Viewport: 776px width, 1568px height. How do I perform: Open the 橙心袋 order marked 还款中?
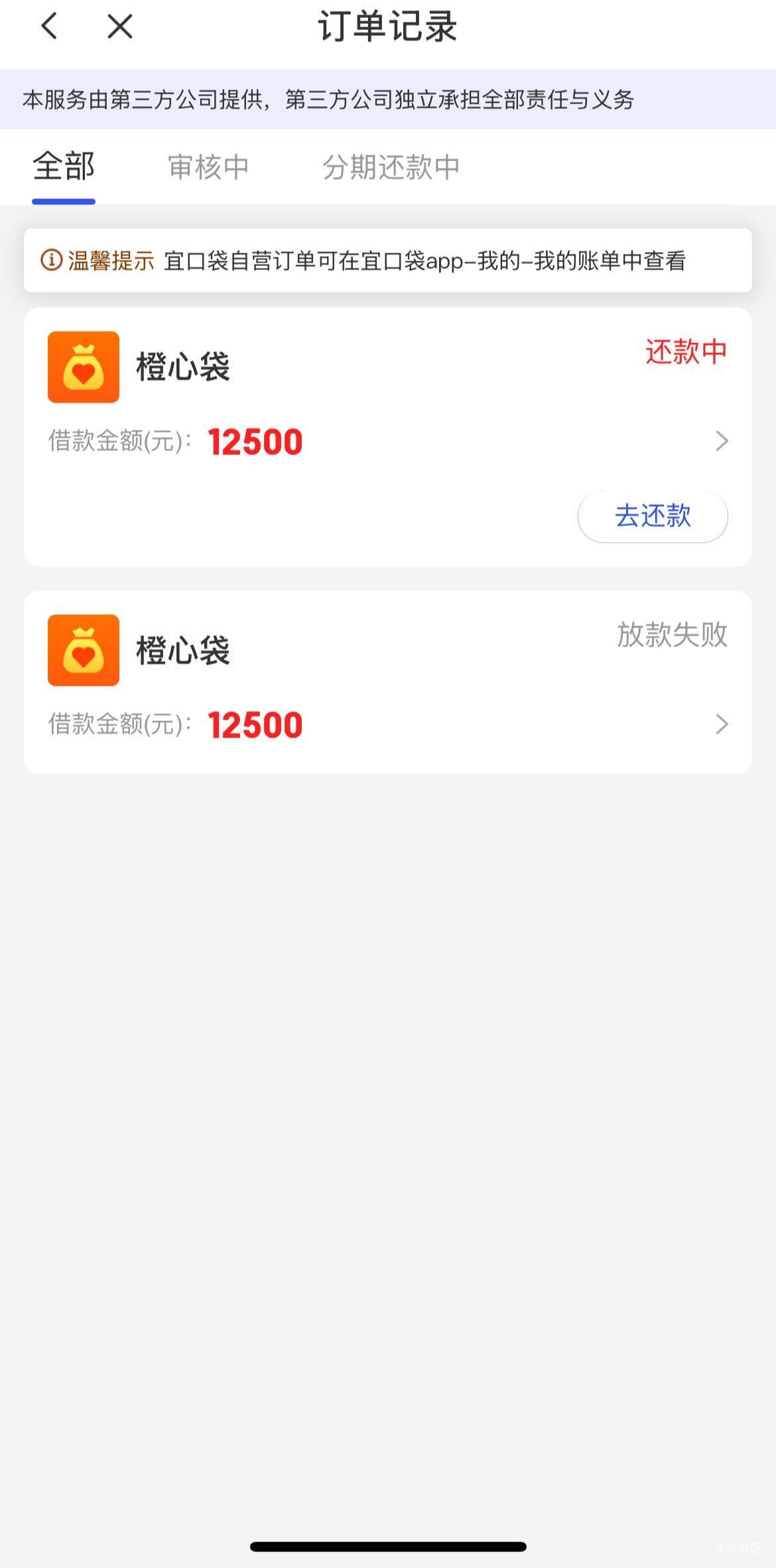[387, 411]
